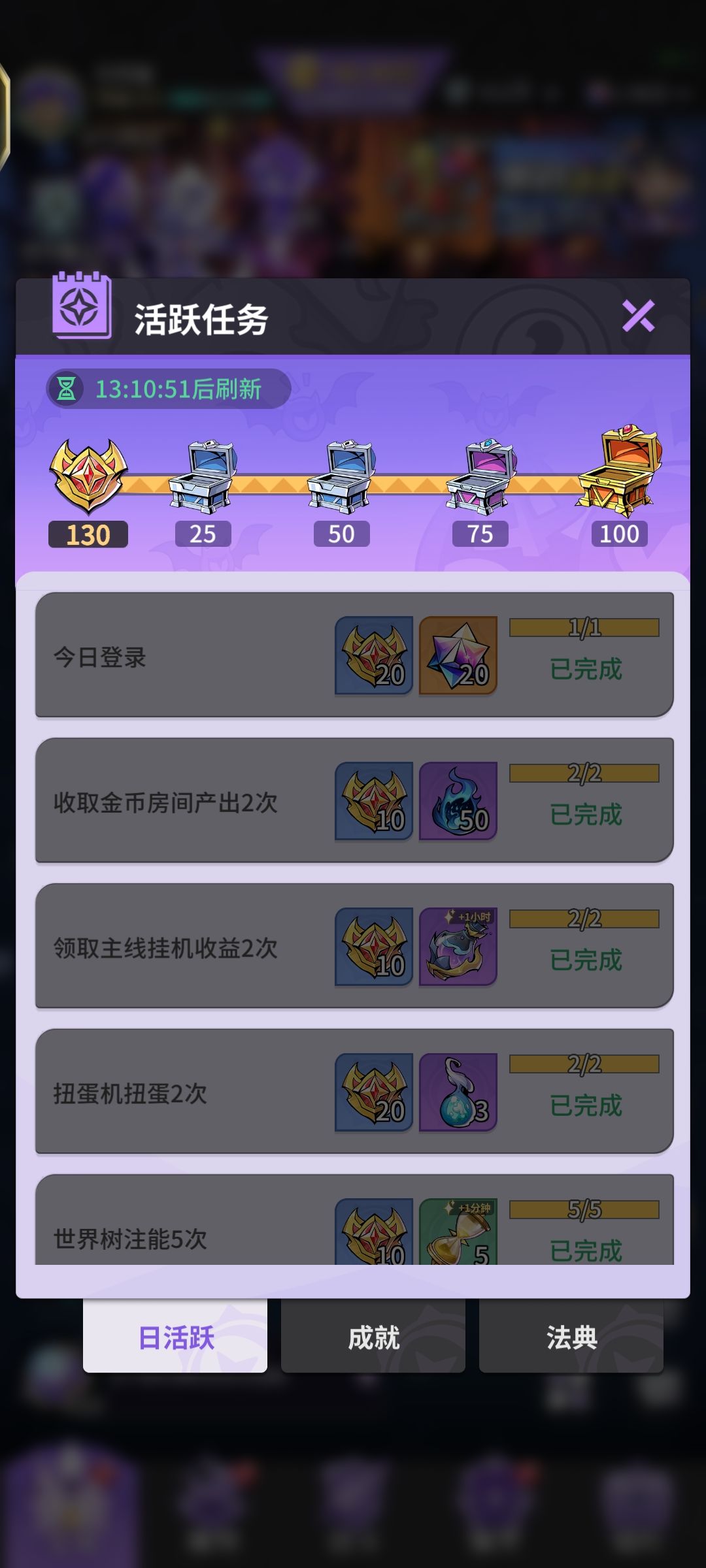The width and height of the screenshot is (706, 1568).
Task: Open the 100-point golden chest reward
Action: [620, 470]
